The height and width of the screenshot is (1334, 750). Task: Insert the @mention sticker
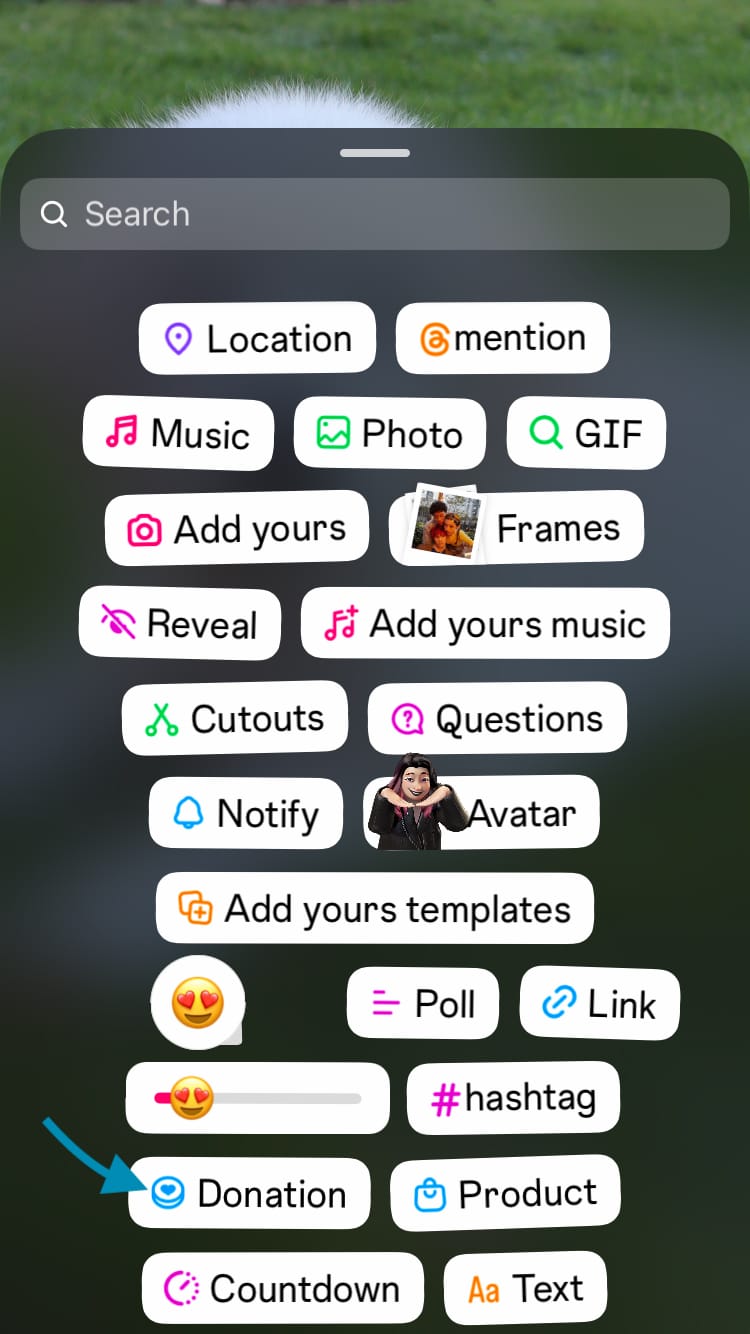503,339
